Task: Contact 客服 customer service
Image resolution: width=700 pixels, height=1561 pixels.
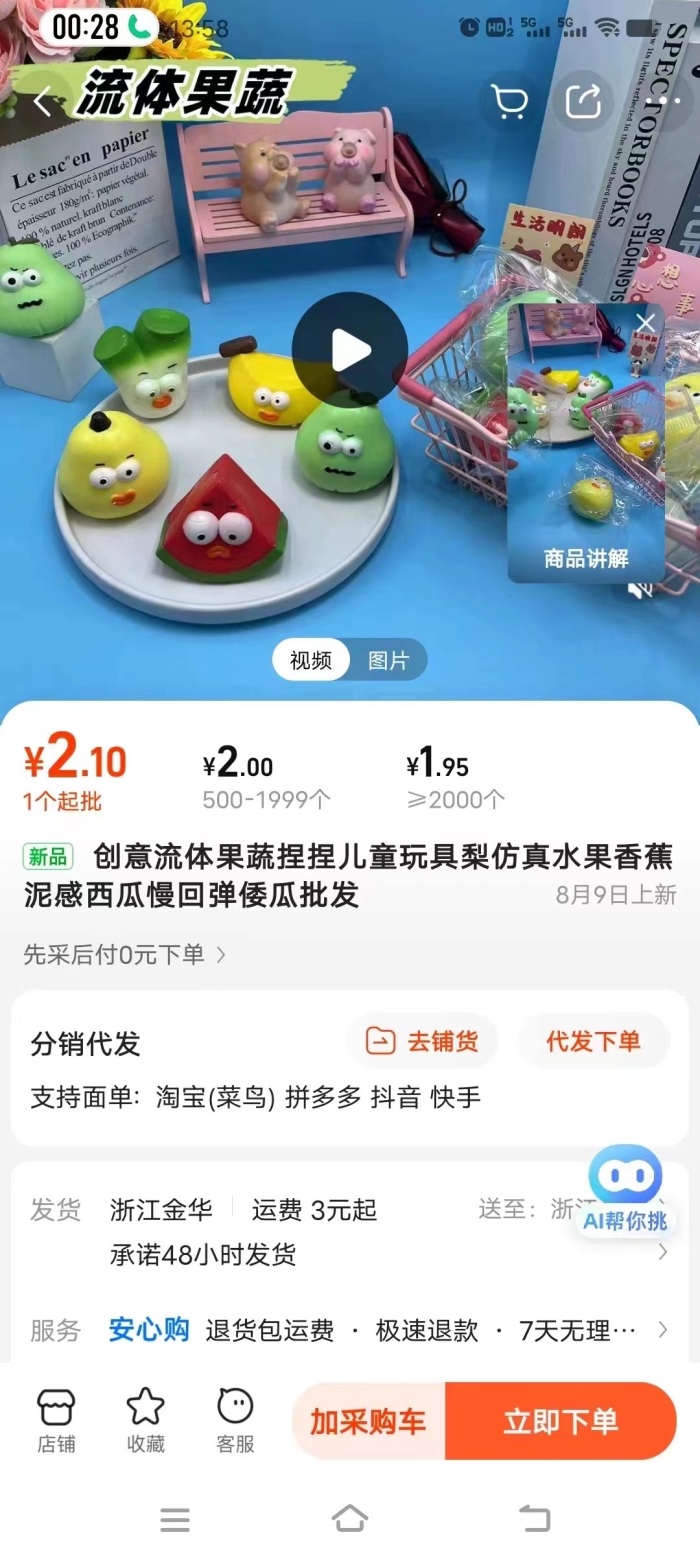Action: 235,1421
